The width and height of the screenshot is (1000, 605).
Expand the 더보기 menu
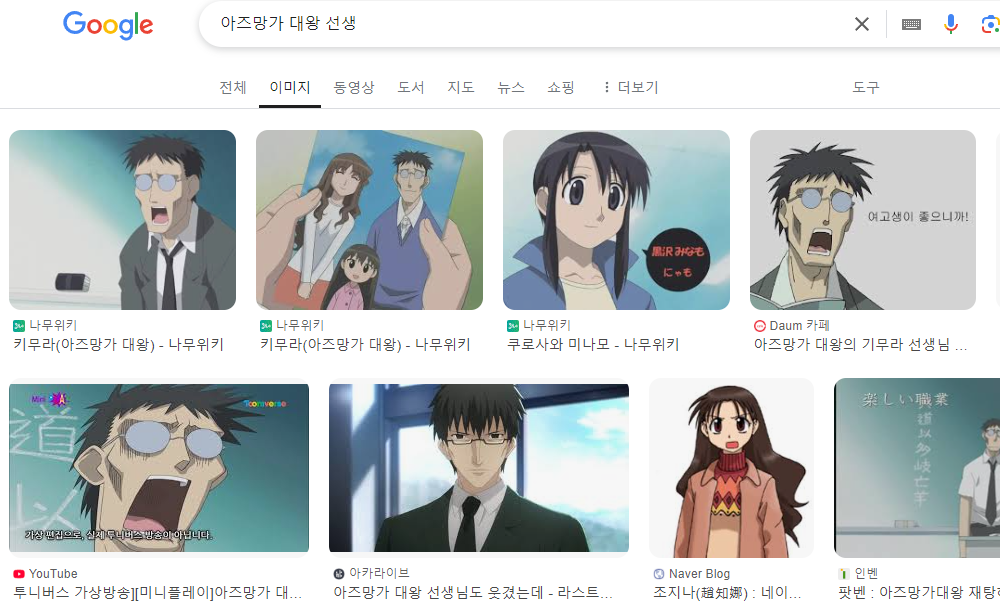[x=630, y=87]
